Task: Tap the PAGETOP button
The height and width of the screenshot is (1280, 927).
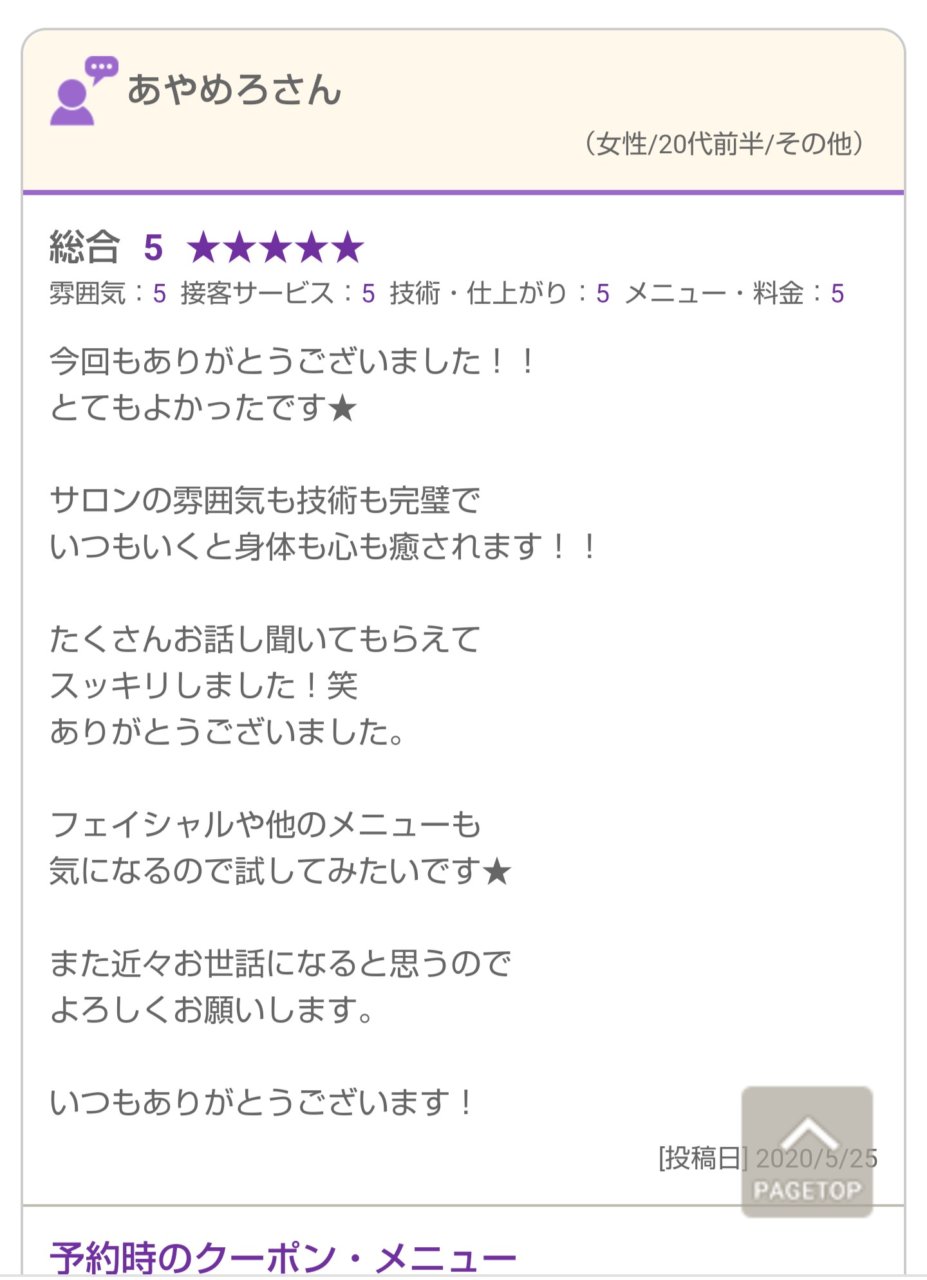Action: (x=806, y=1151)
